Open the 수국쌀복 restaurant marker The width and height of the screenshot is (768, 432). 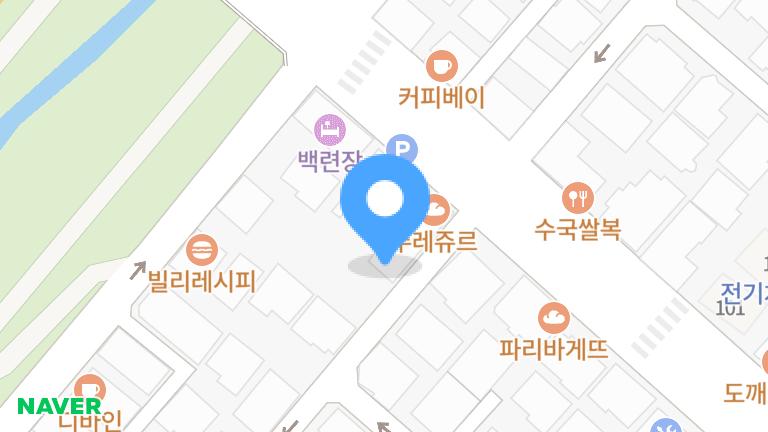point(577,196)
